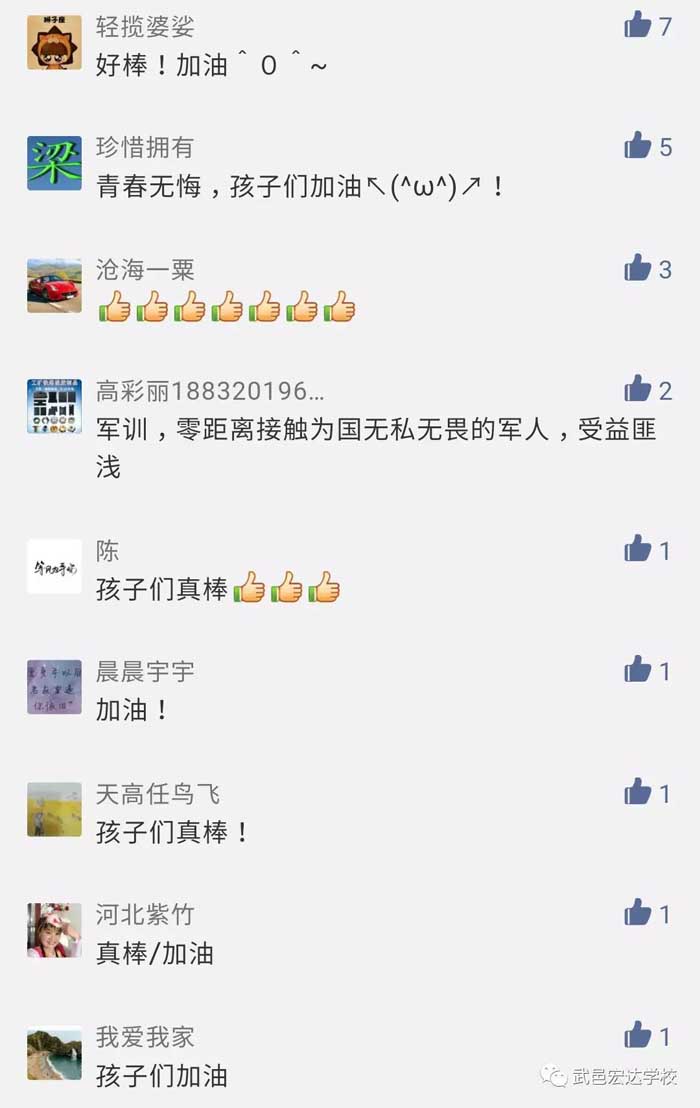
Task: Give a thumbs up to 沧海一粟's comment
Action: click(638, 268)
